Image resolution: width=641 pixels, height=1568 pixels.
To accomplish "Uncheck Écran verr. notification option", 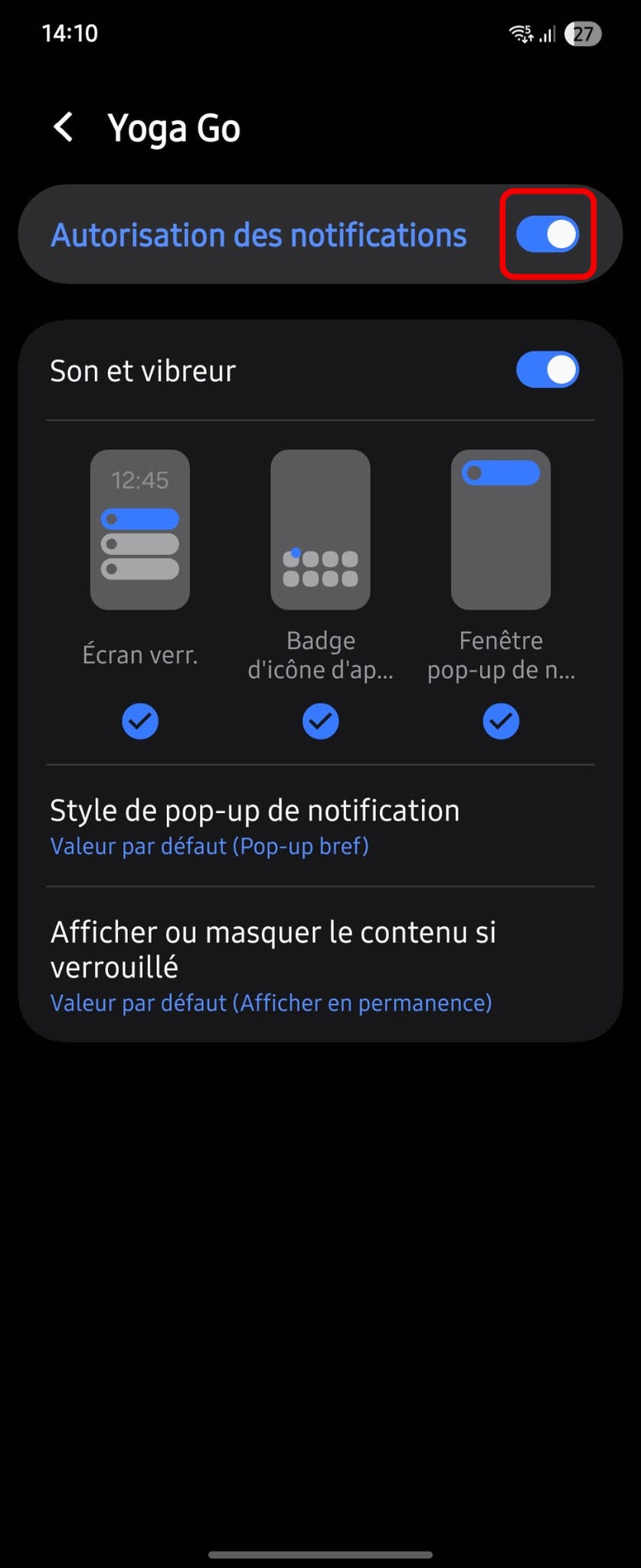I will [x=140, y=721].
